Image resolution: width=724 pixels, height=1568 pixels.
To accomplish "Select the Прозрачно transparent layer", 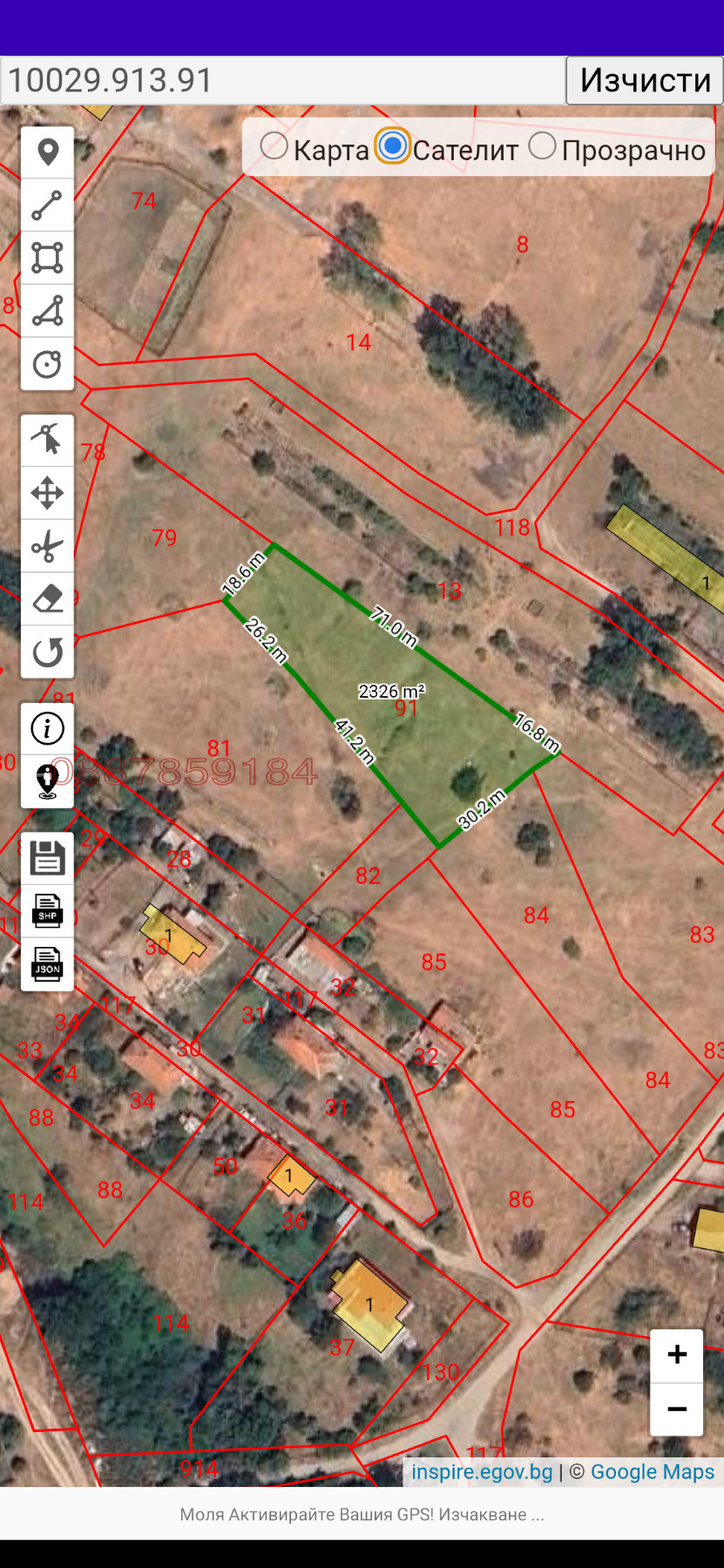I will (x=542, y=146).
